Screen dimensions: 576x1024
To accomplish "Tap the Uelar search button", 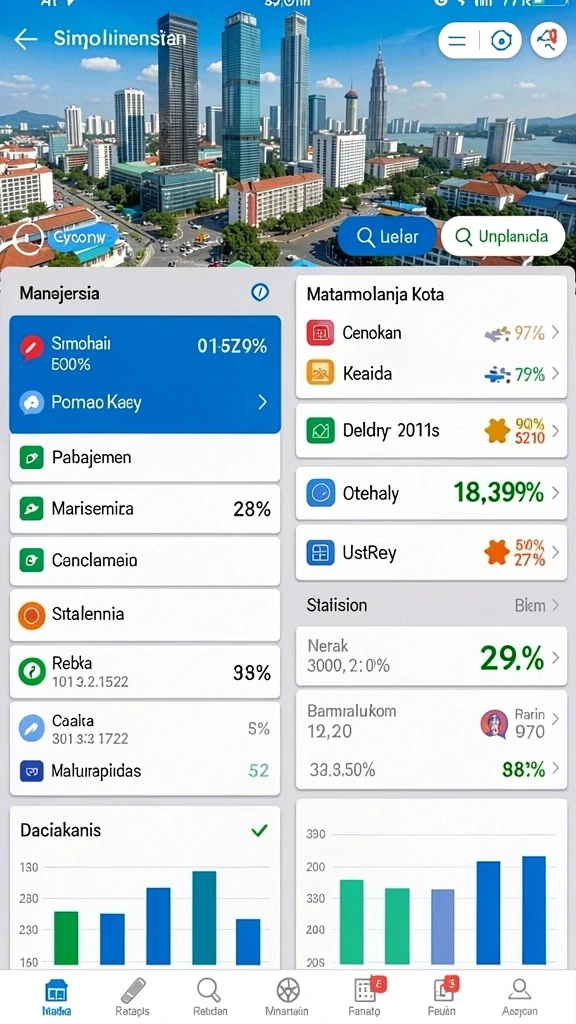I will click(x=386, y=236).
